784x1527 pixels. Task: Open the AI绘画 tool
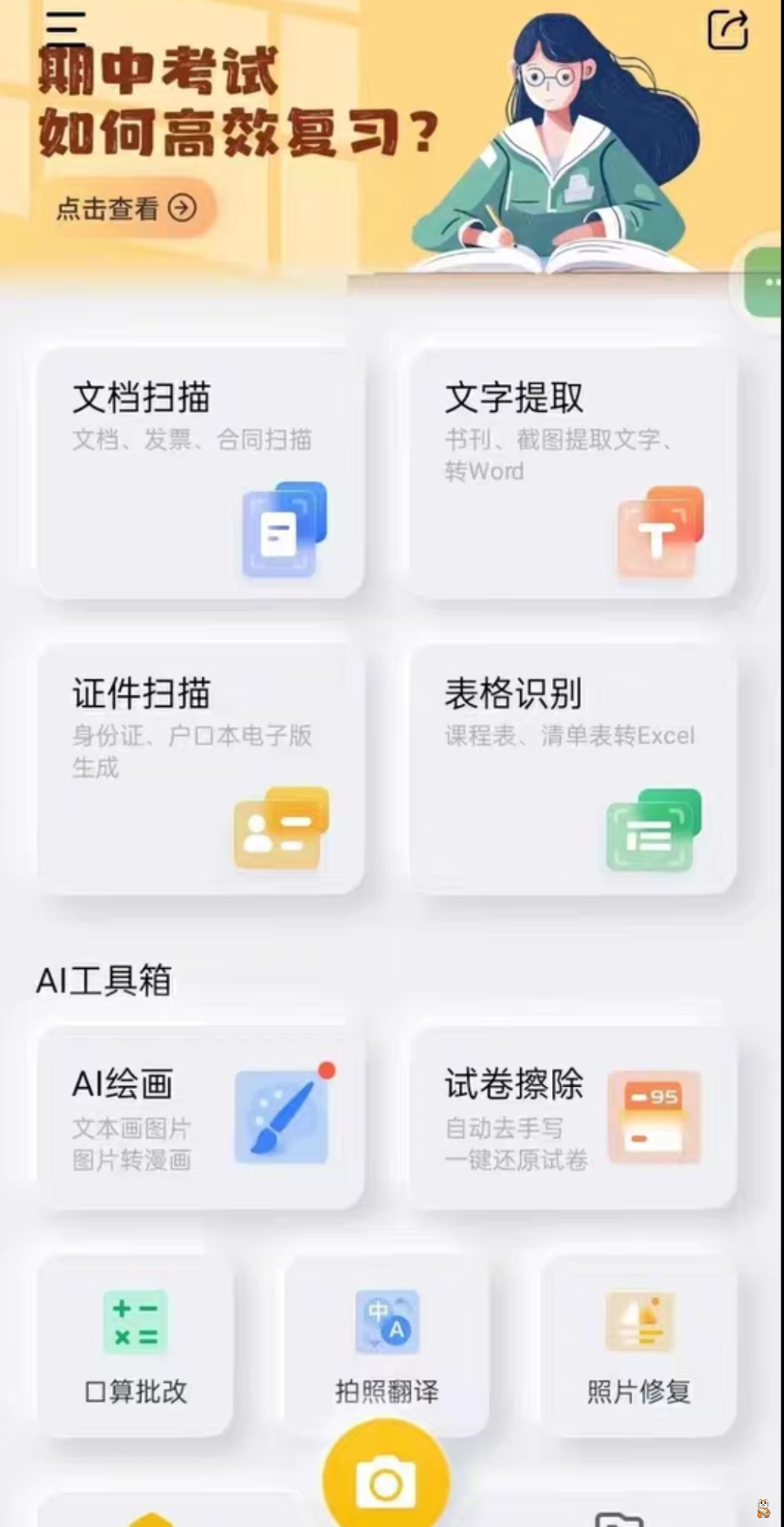[201, 1117]
